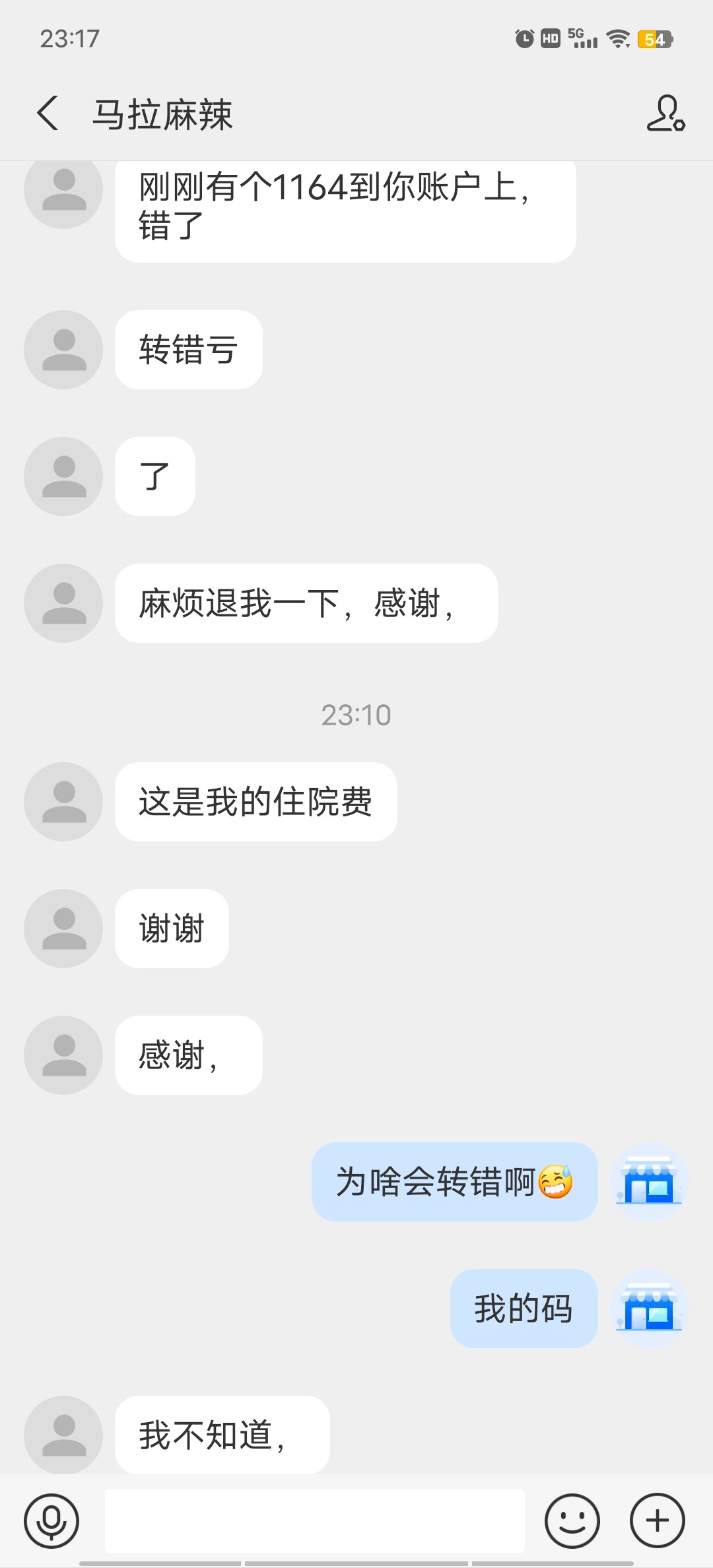Focus the message text field
The height and width of the screenshot is (1568, 713).
click(x=314, y=1520)
